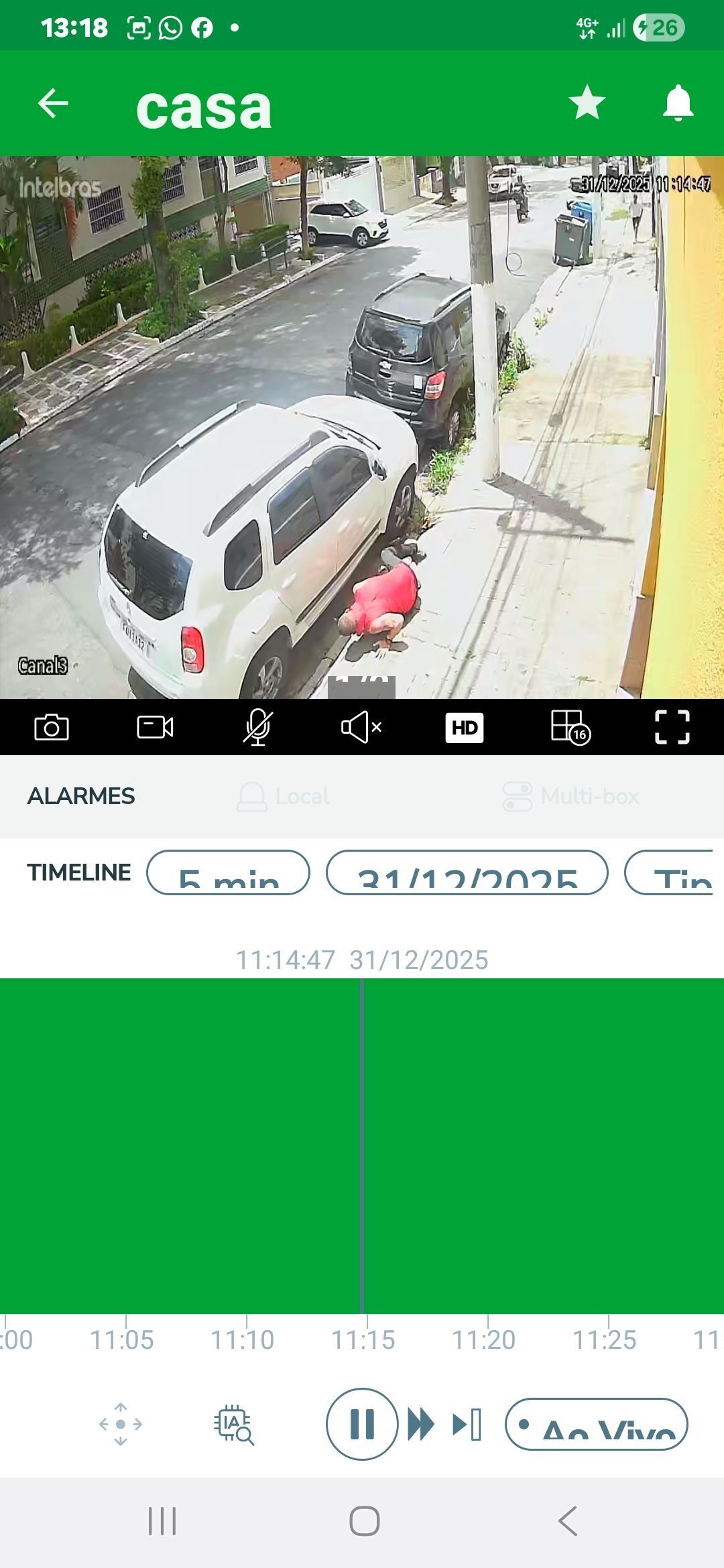Take a snapshot with the camera icon
Image resolution: width=724 pixels, height=1568 pixels.
pyautogui.click(x=52, y=727)
